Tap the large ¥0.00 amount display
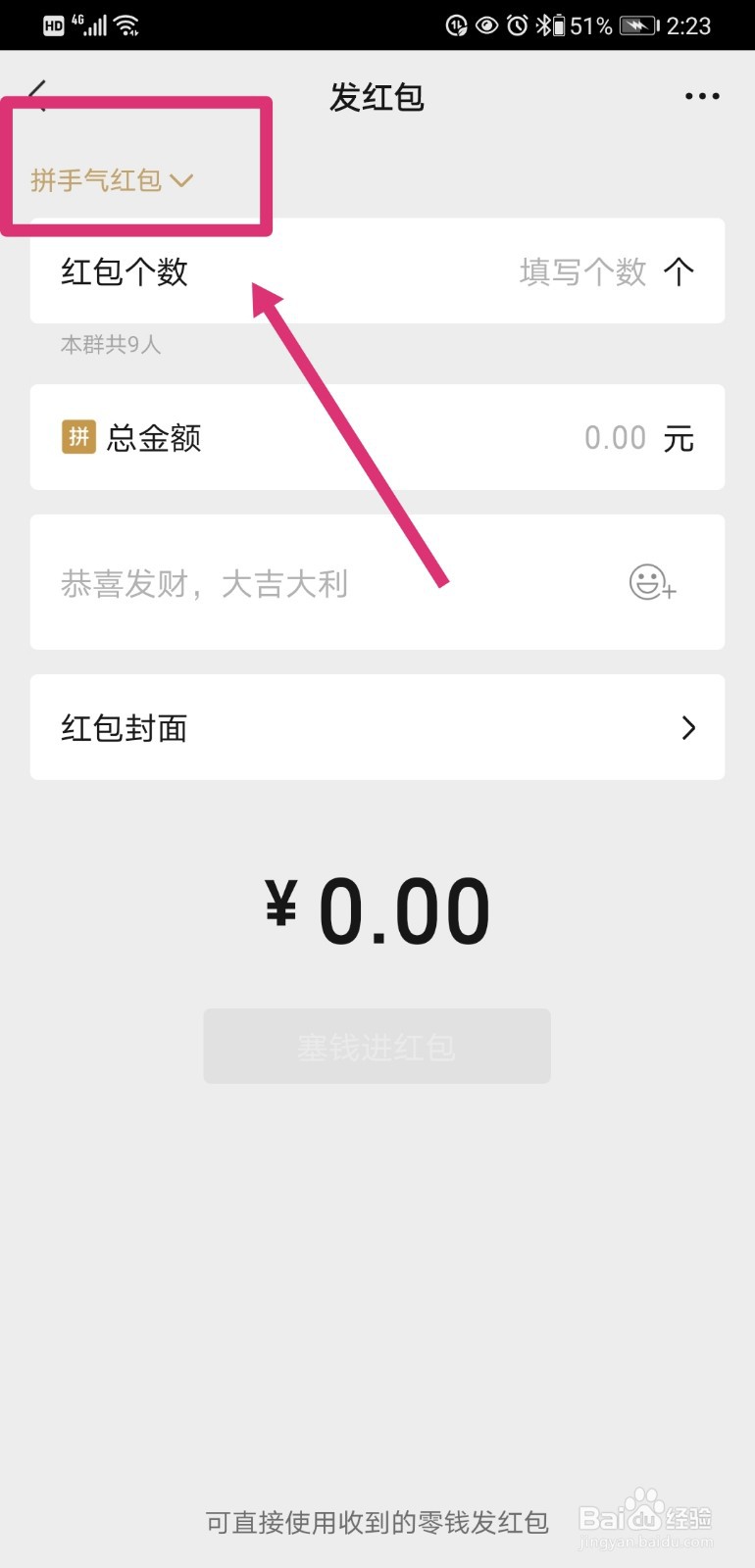Viewport: 755px width, 1568px height. 377,906
